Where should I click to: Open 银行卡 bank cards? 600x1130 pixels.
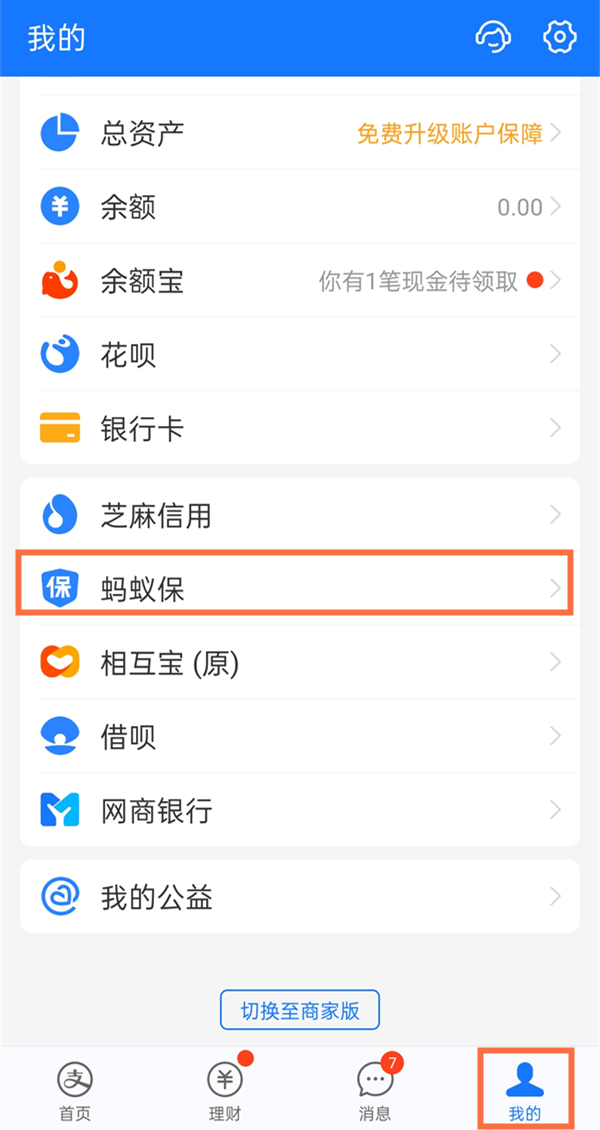pos(300,429)
